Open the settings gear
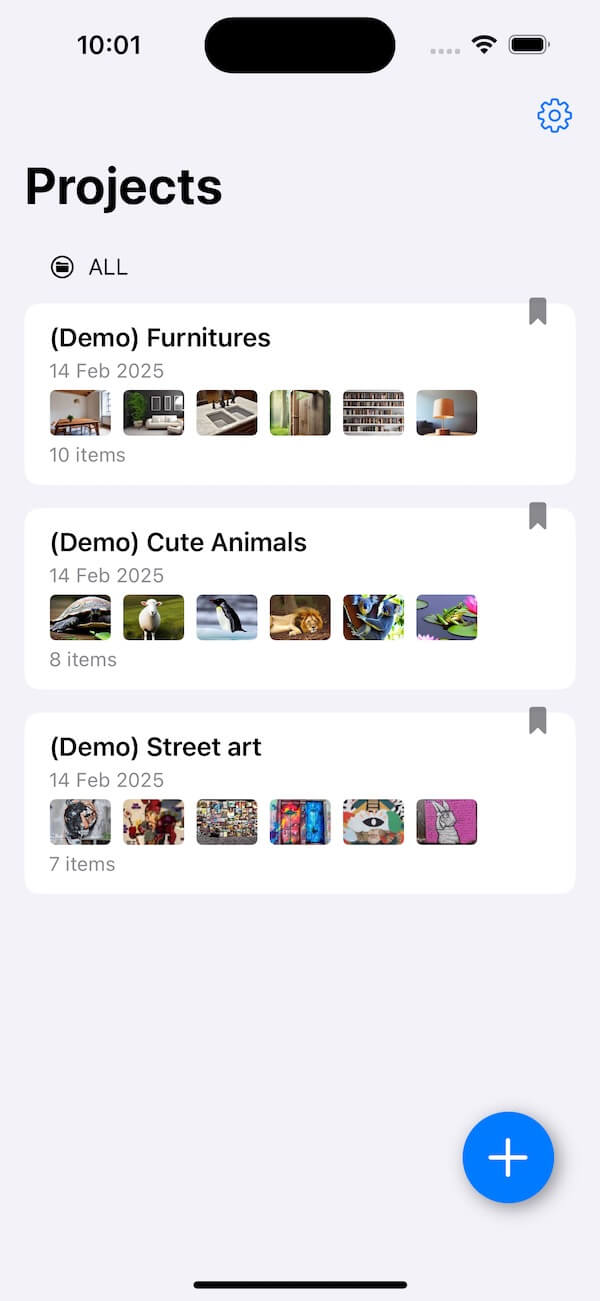 click(554, 116)
